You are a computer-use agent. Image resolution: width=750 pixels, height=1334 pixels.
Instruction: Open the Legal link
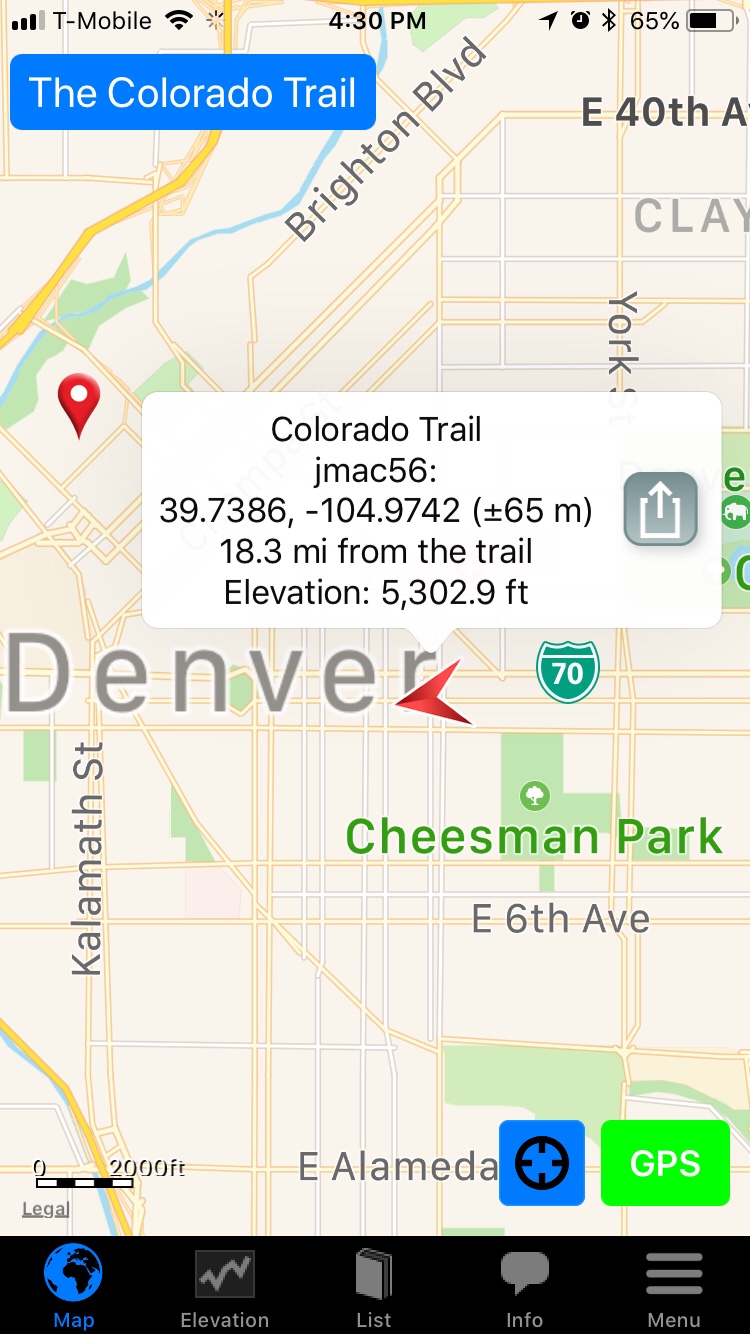[x=46, y=1209]
